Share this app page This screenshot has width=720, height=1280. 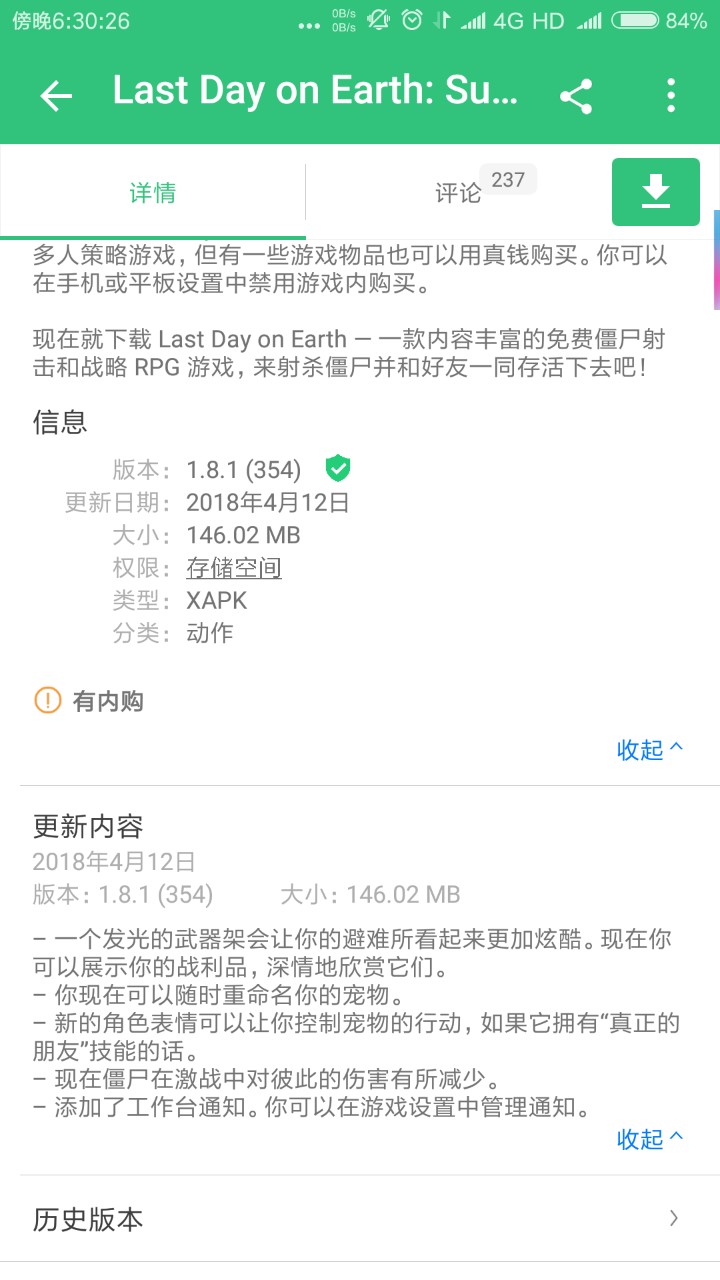(576, 95)
